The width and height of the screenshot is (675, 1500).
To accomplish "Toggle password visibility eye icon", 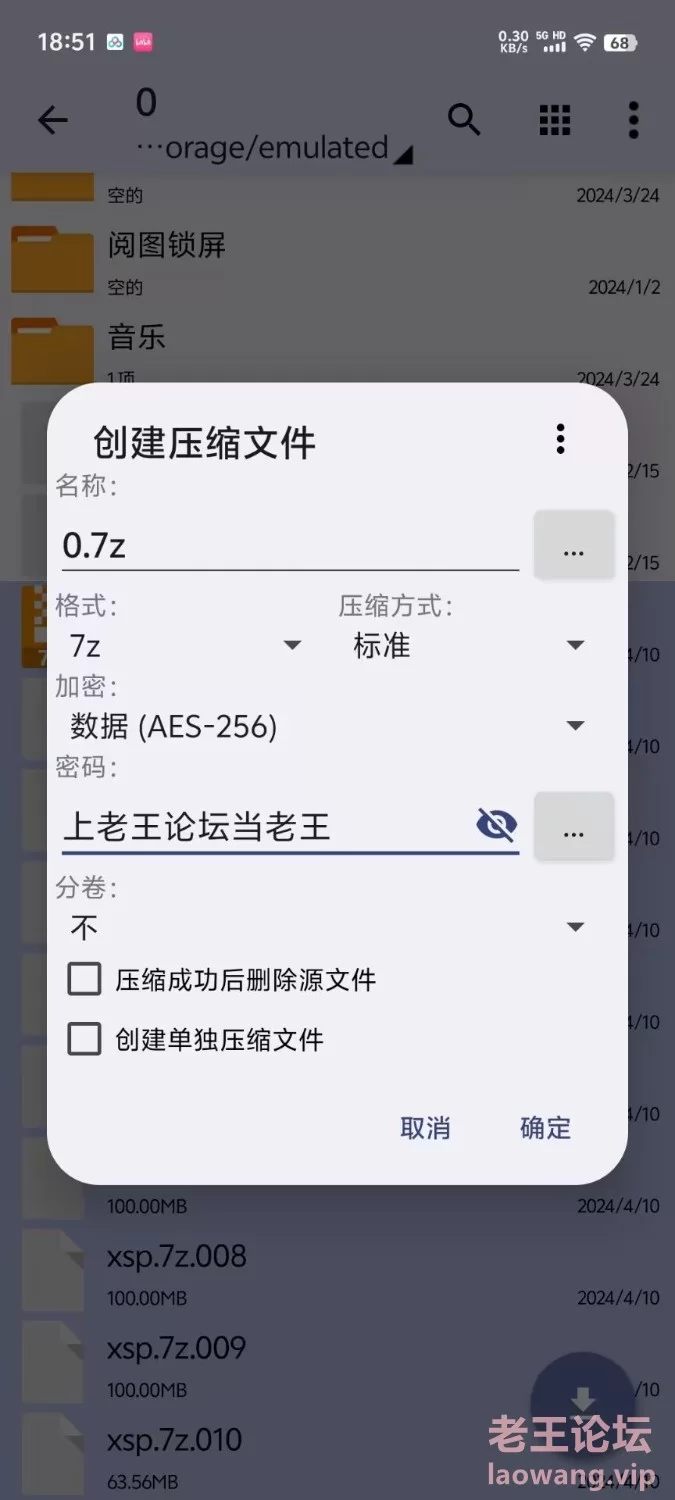I will 497,826.
